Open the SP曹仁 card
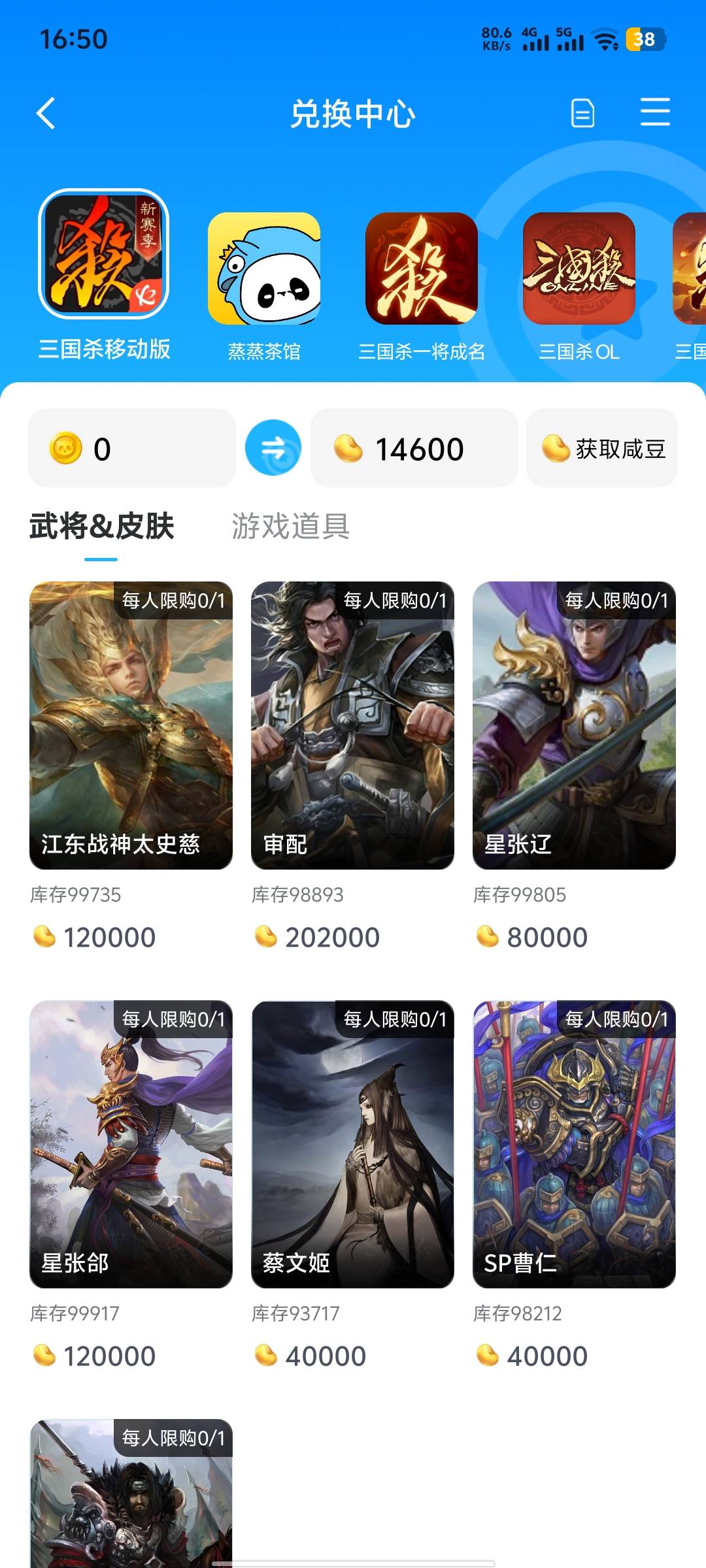 point(574,1144)
